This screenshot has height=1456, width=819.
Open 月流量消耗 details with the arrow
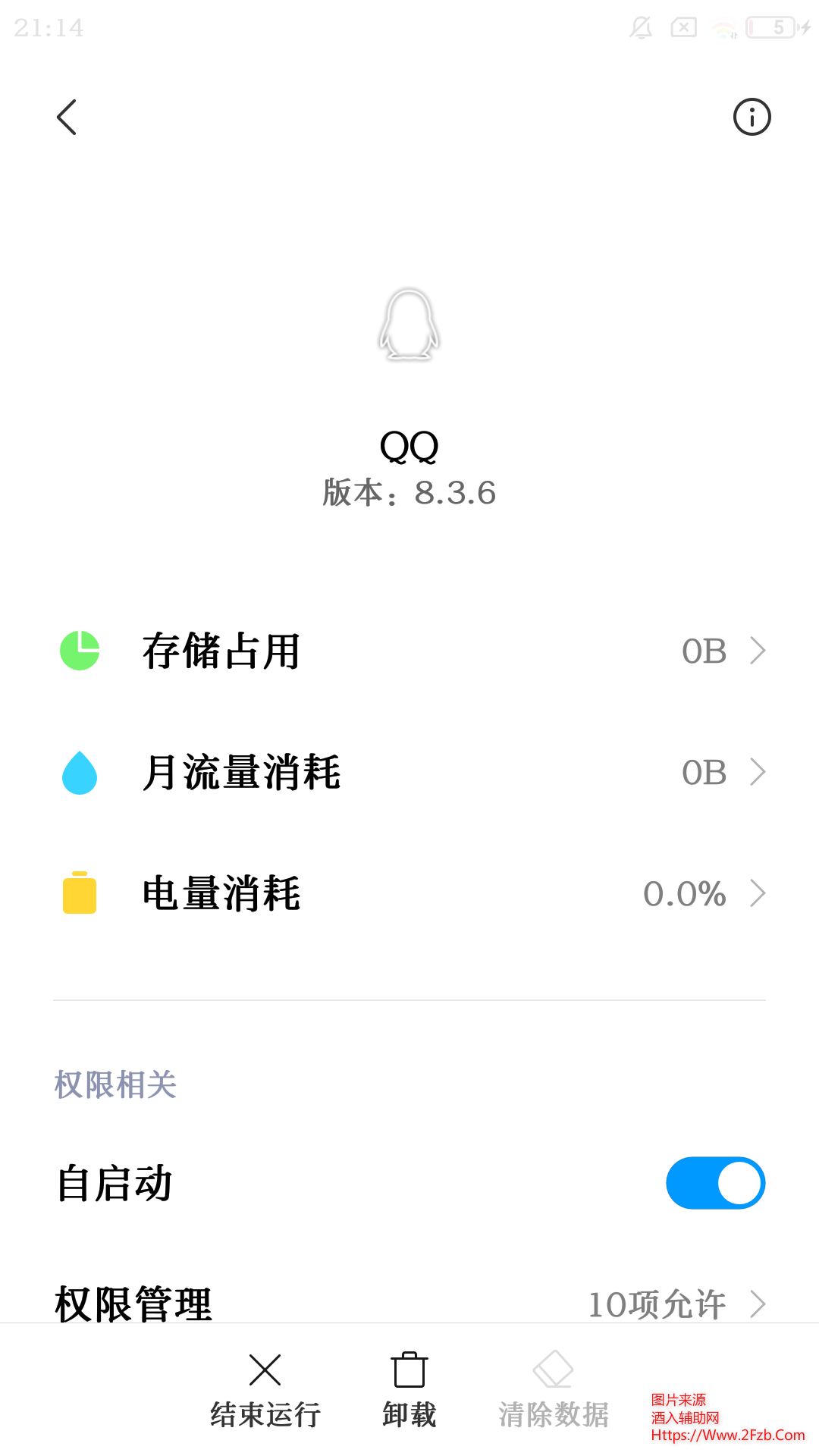pos(758,772)
